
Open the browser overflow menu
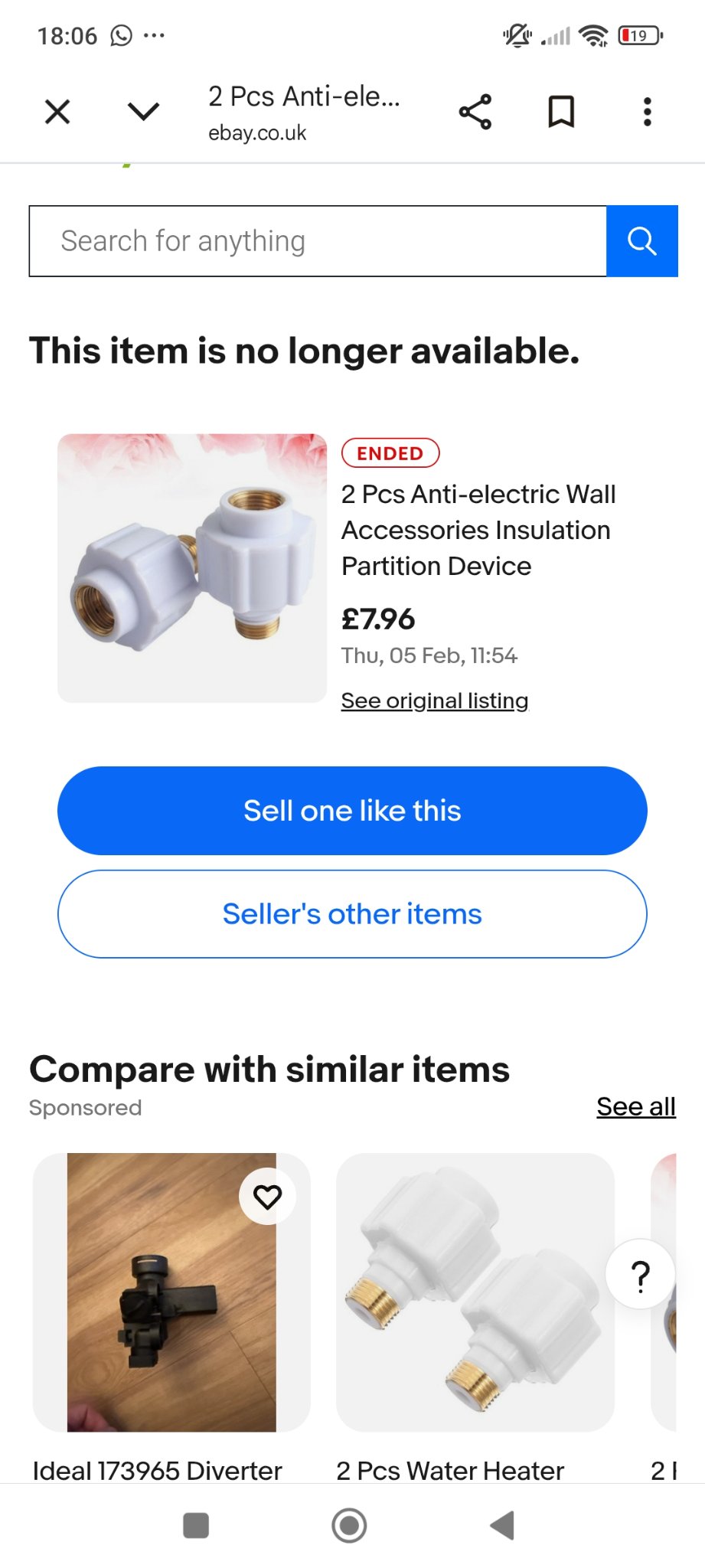(648, 112)
